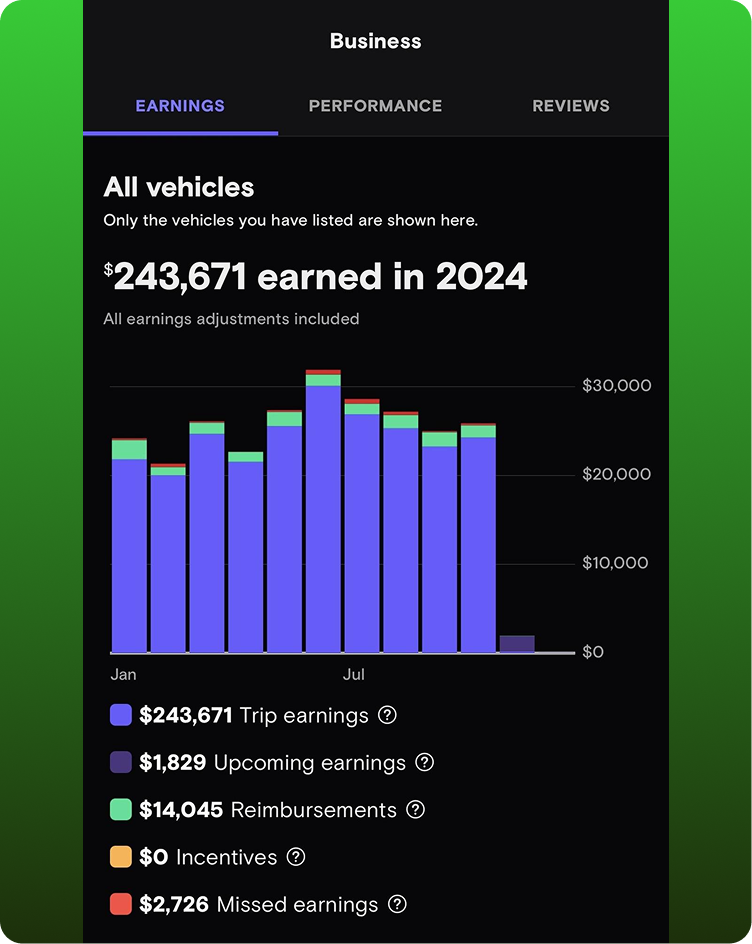752x944 pixels.
Task: View the Incentives help tooltip
Action: pos(296,857)
